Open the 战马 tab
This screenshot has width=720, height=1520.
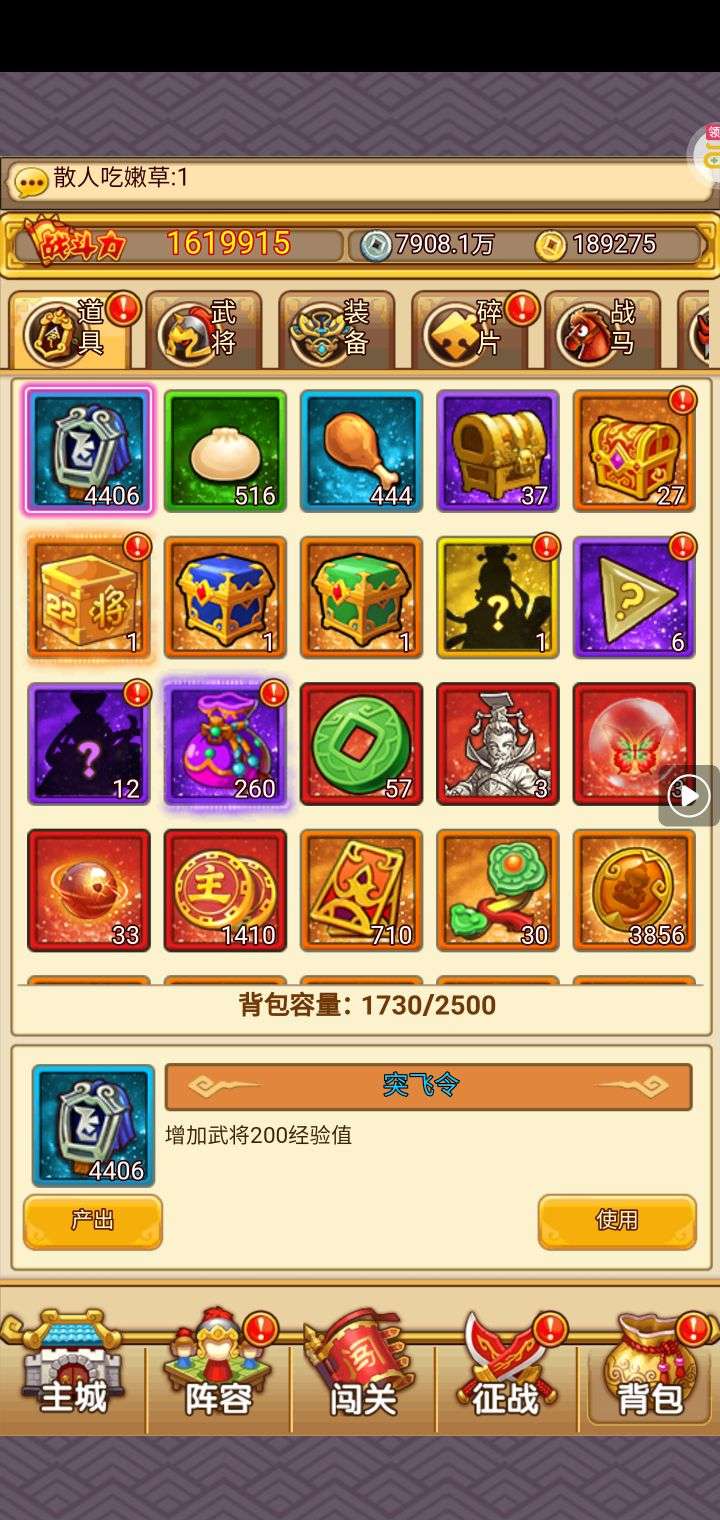pyautogui.click(x=603, y=329)
